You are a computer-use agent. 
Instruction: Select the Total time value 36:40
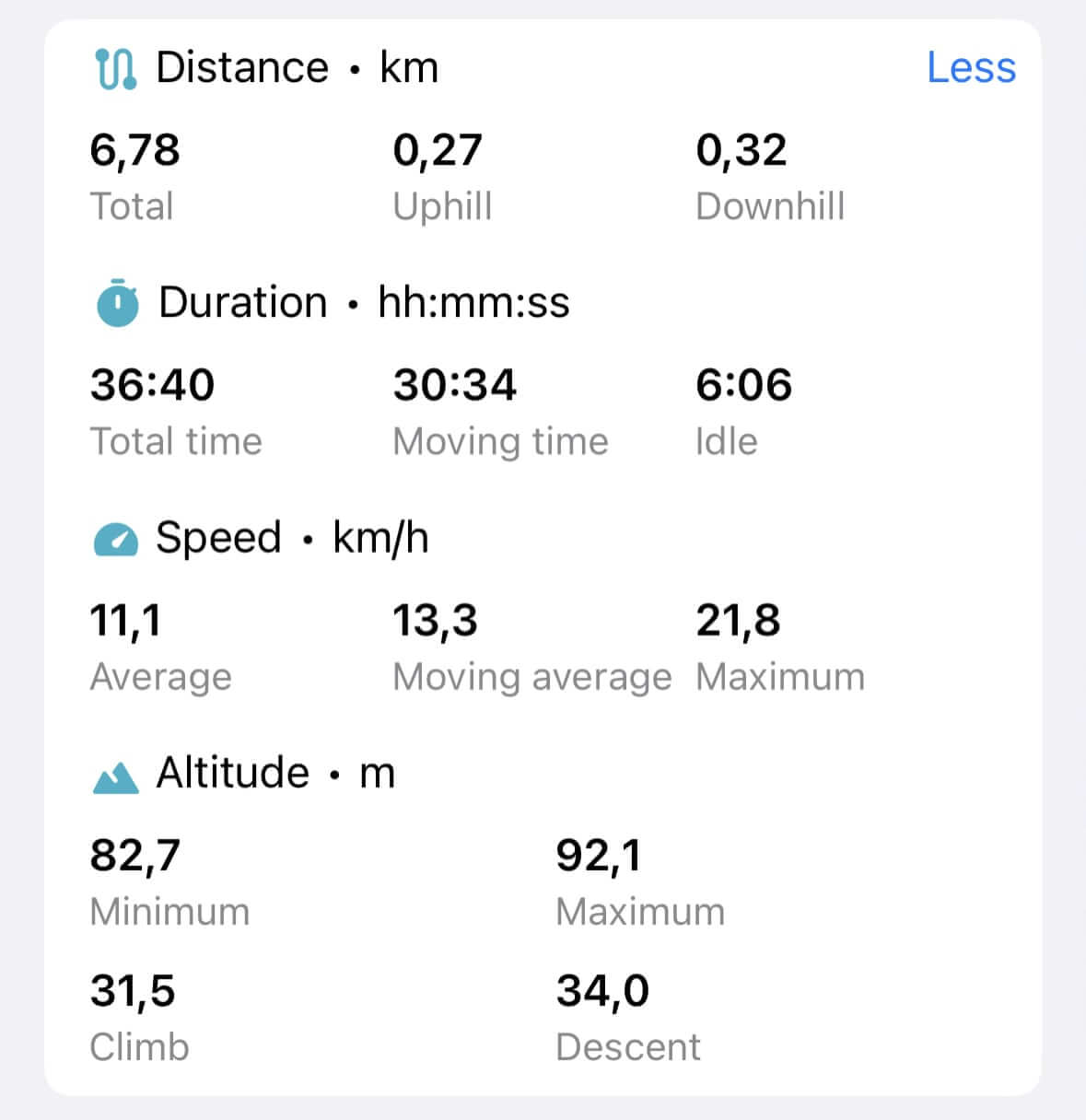tap(152, 385)
